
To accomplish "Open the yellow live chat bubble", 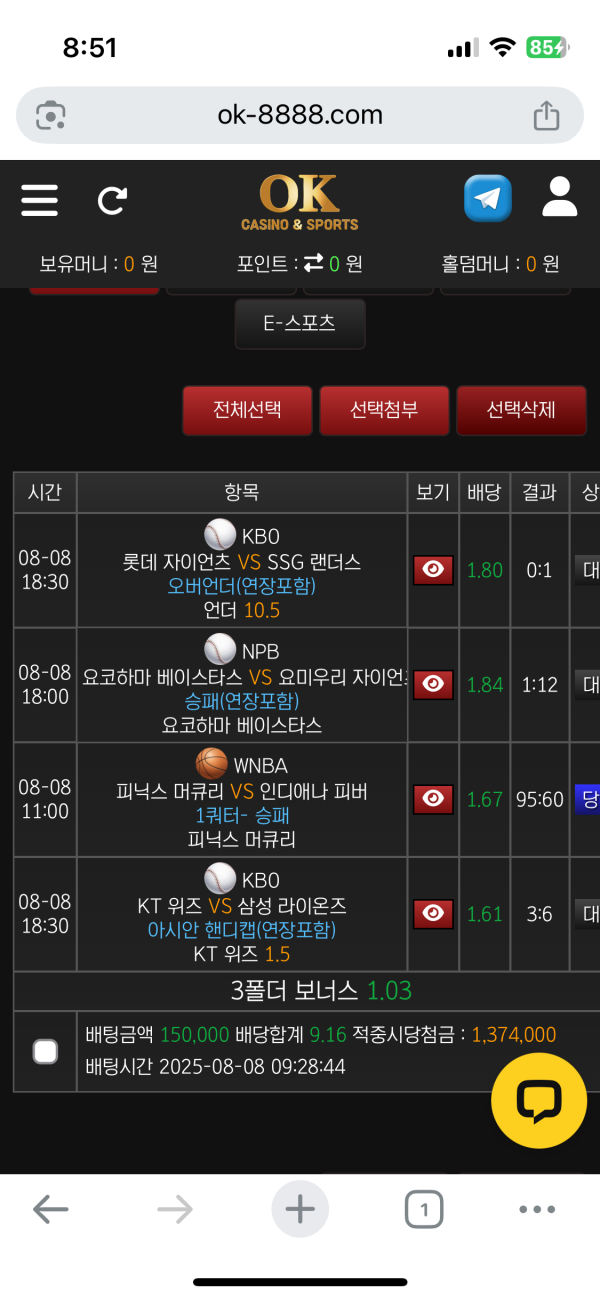I will 538,1100.
